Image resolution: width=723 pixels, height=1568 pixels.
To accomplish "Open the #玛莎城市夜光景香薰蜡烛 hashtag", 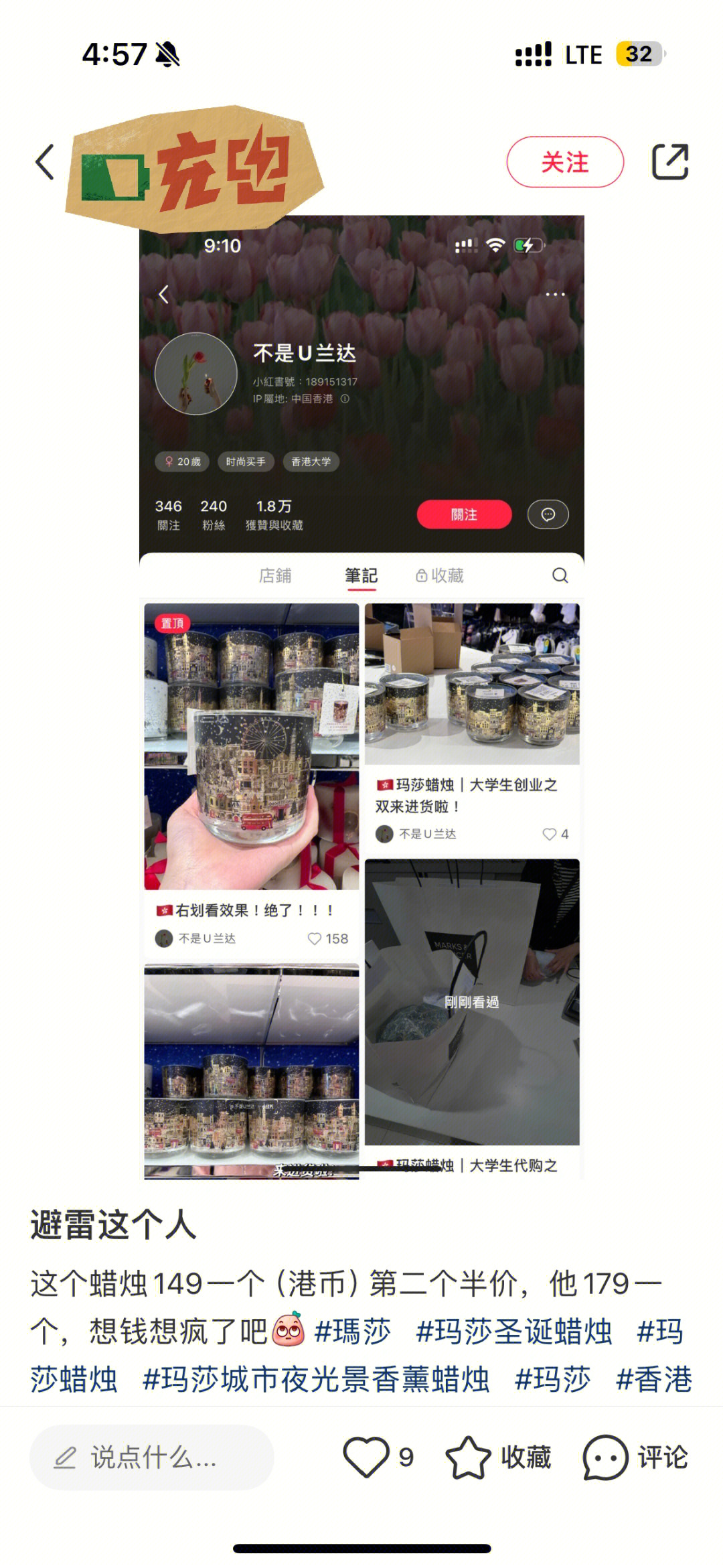I will 316,1380.
